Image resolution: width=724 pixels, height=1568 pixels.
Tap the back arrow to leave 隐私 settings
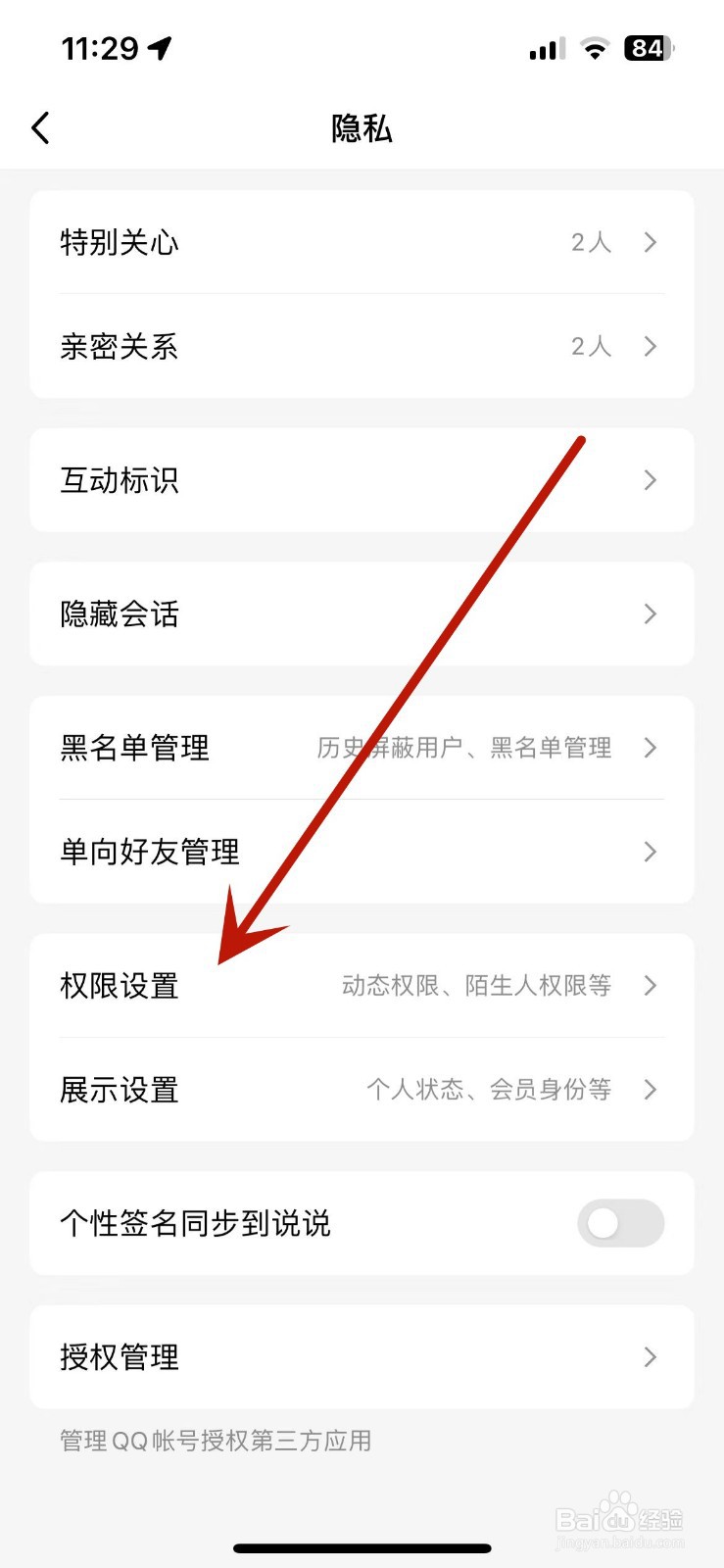tap(40, 127)
